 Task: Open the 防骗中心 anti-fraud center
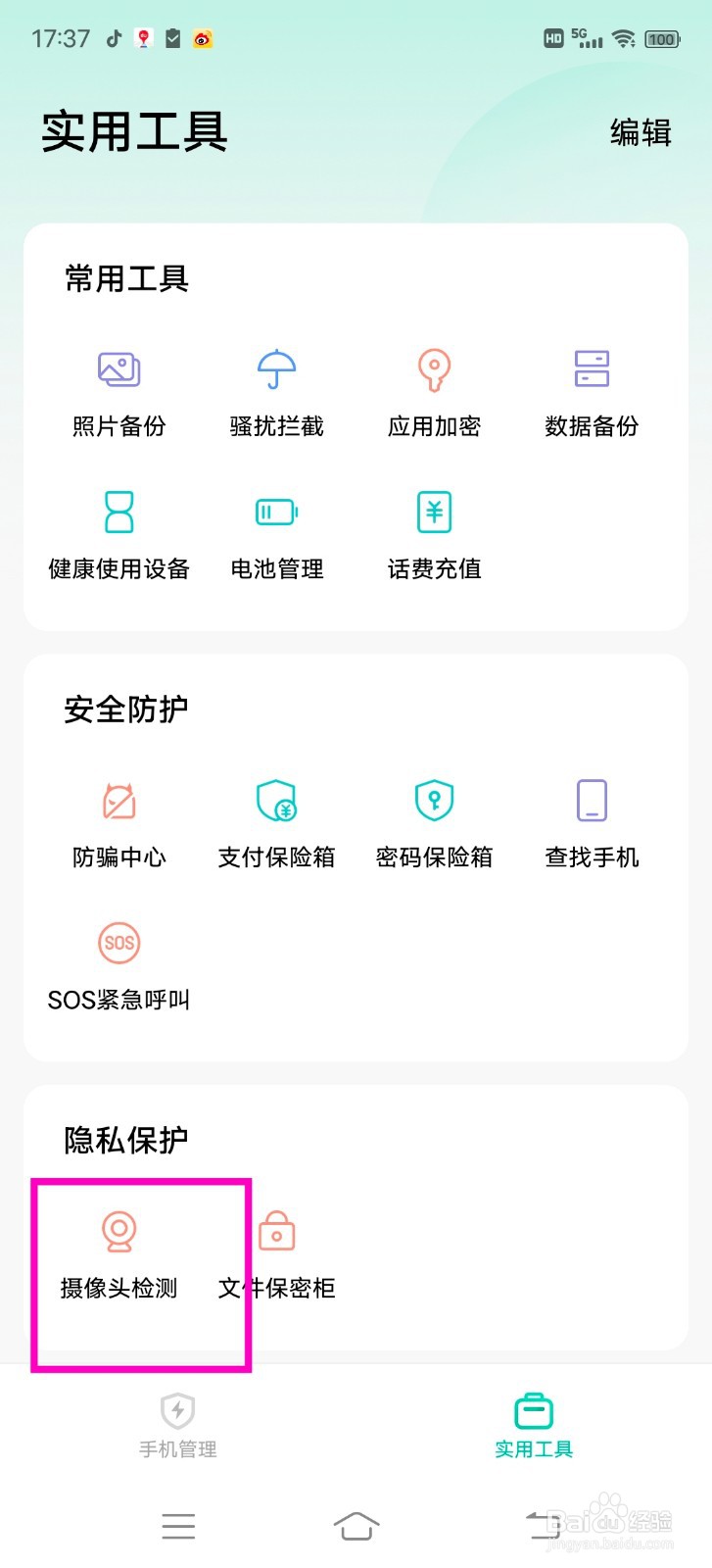point(119,823)
